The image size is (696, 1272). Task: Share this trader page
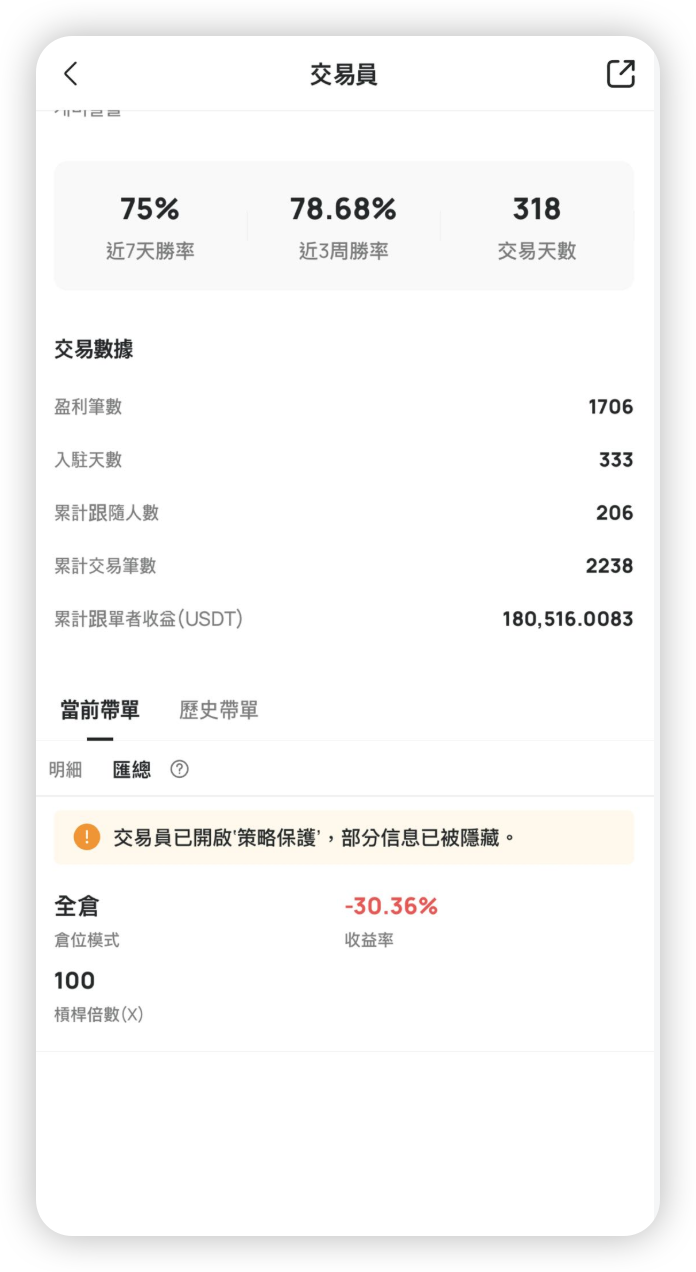pyautogui.click(x=621, y=74)
